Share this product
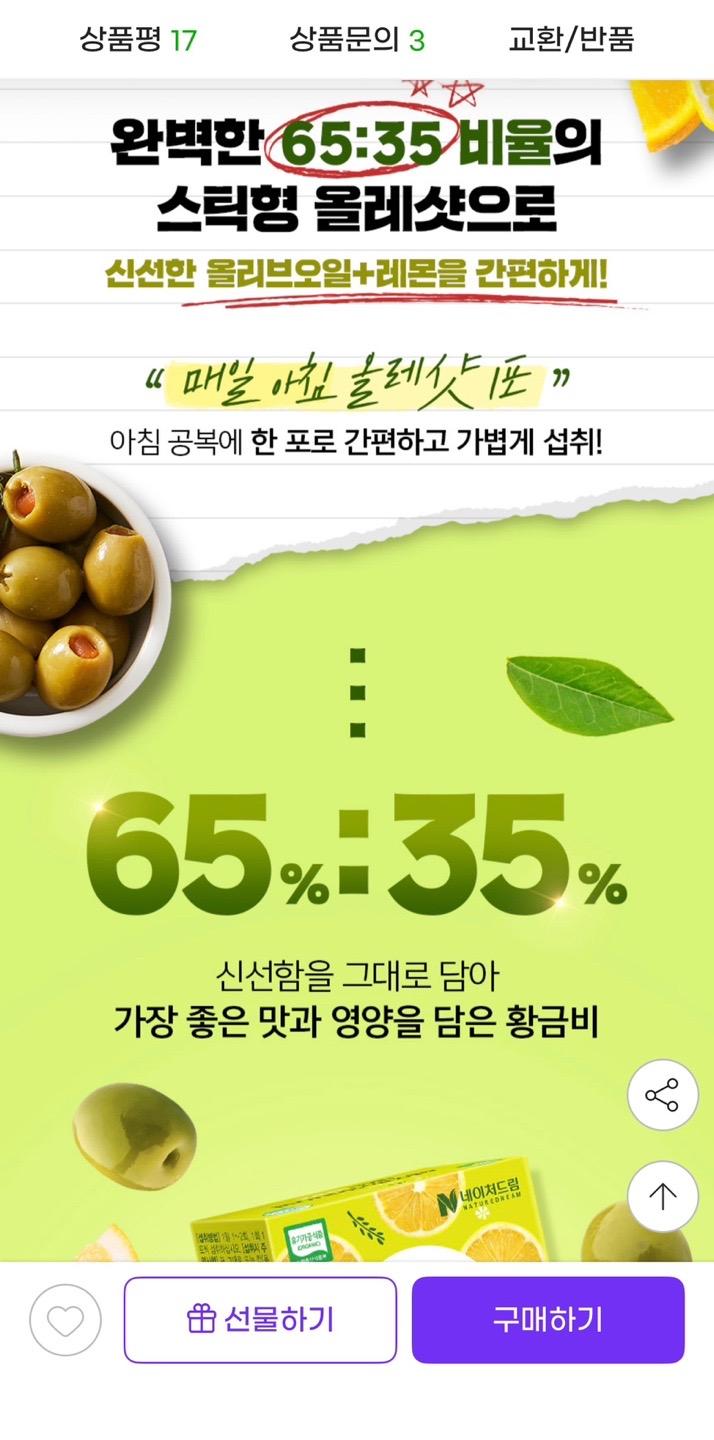 pyautogui.click(x=662, y=1095)
